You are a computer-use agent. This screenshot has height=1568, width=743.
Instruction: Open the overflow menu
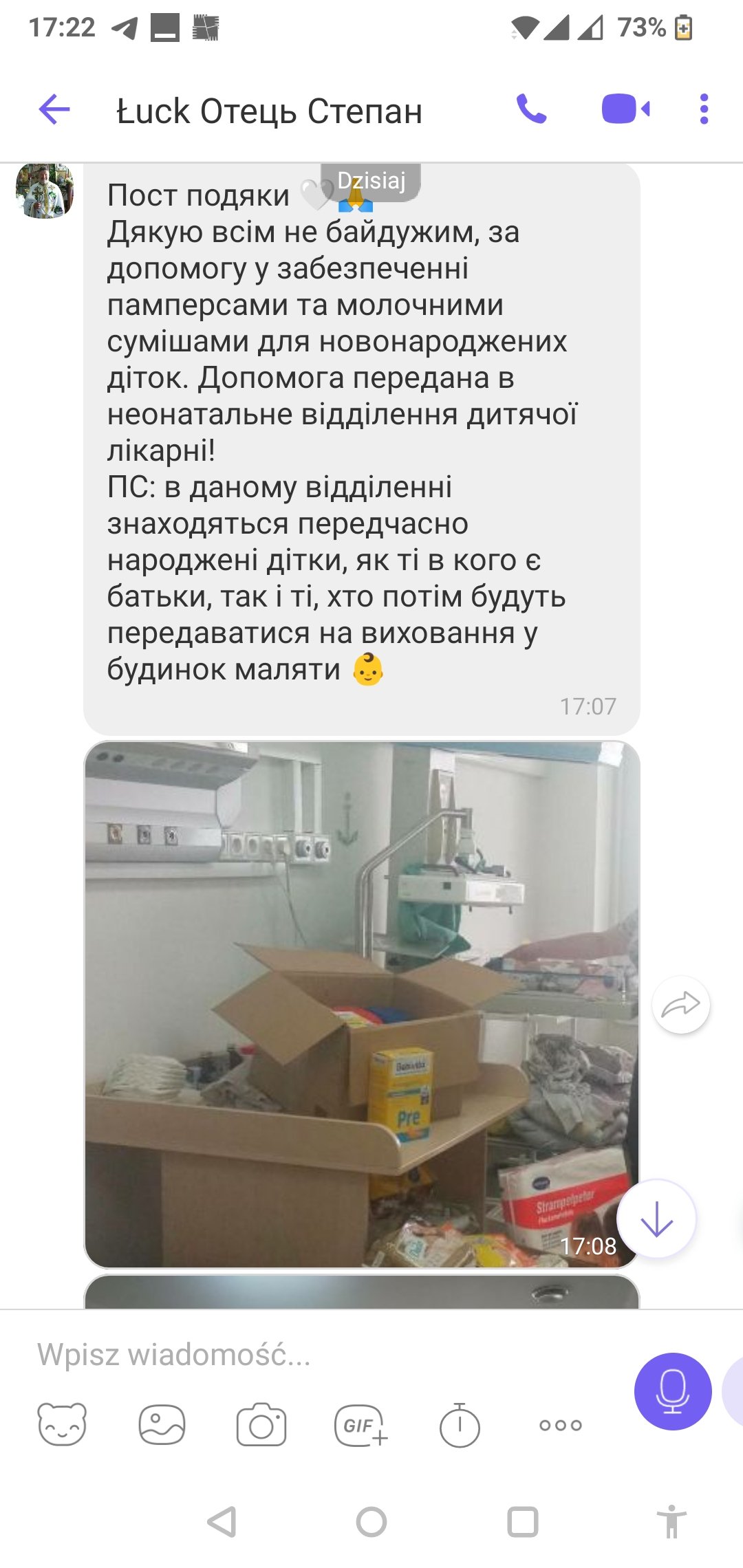click(x=703, y=109)
